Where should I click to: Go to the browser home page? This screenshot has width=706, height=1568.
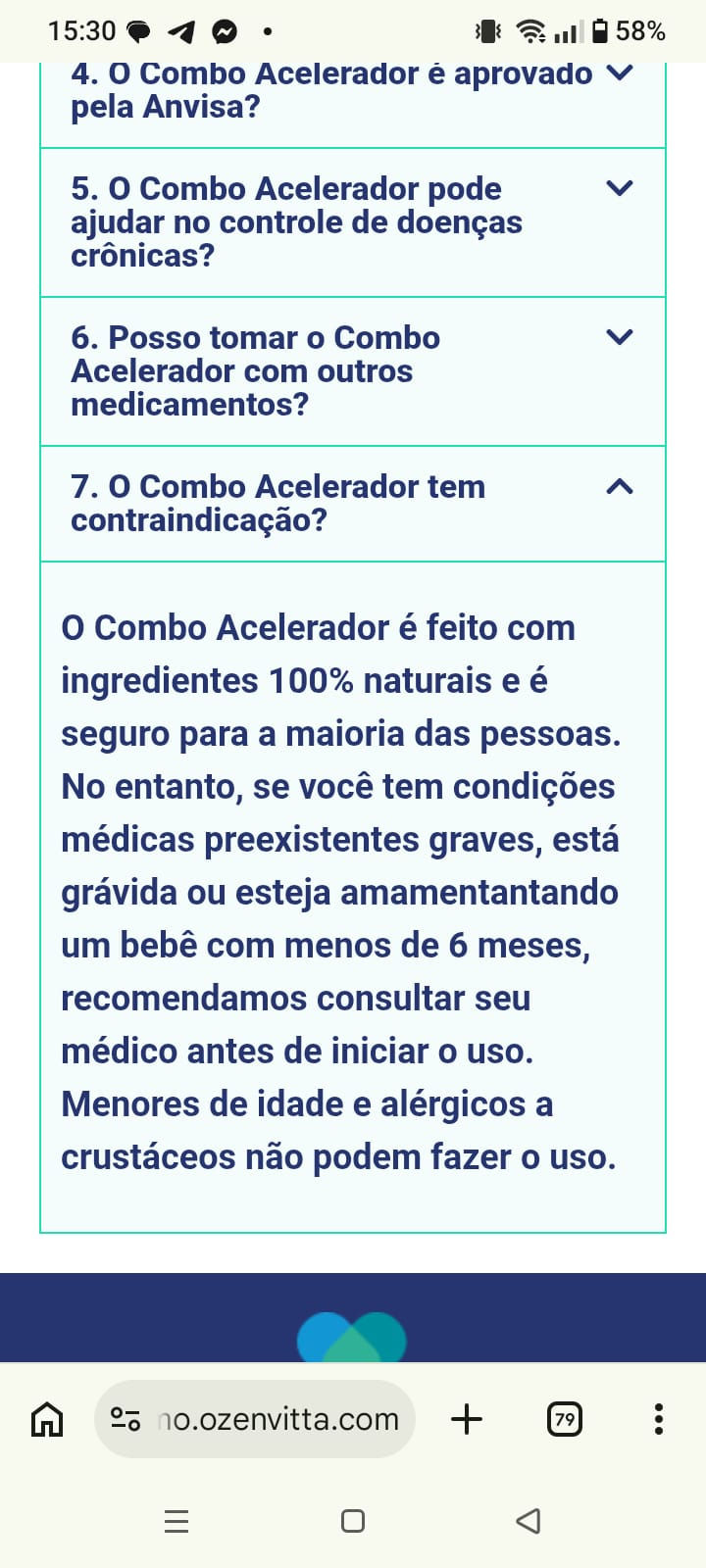coord(47,1419)
